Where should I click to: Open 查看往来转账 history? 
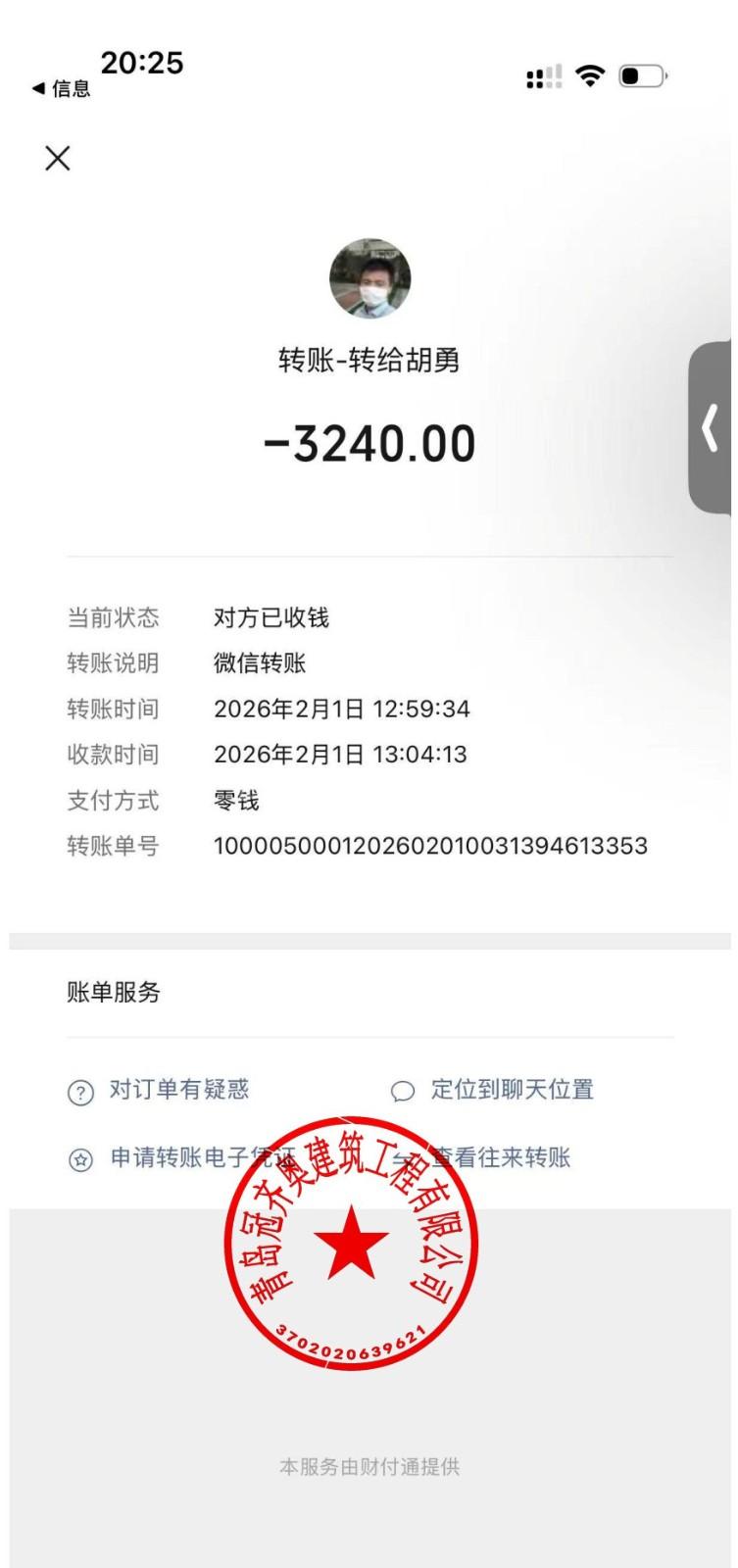click(510, 1158)
